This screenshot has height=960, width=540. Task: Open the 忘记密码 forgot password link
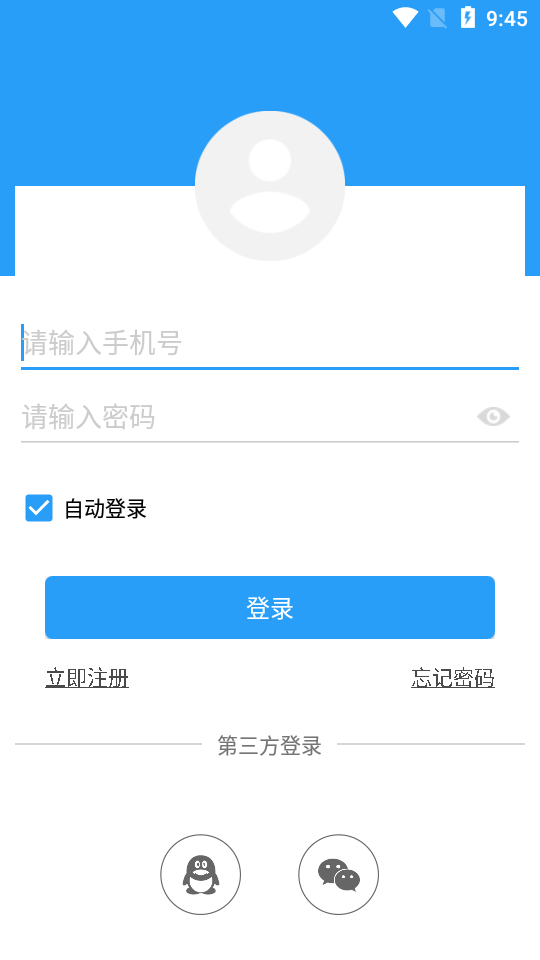tap(453, 678)
